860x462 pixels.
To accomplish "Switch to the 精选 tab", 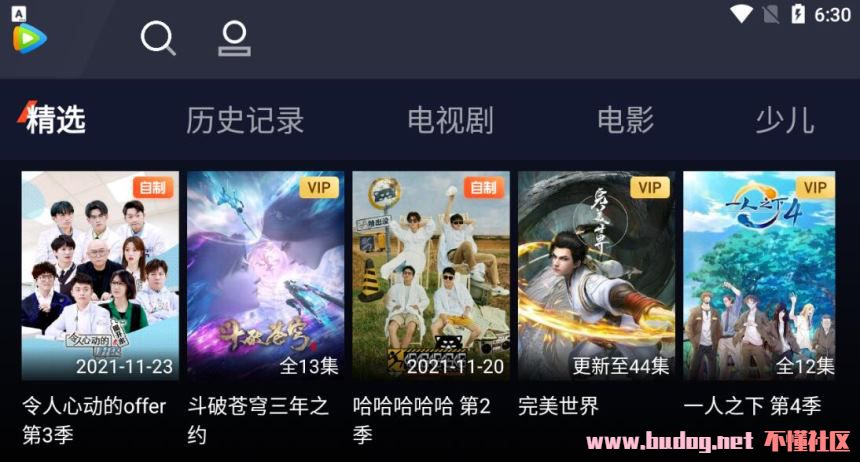I will click(55, 120).
